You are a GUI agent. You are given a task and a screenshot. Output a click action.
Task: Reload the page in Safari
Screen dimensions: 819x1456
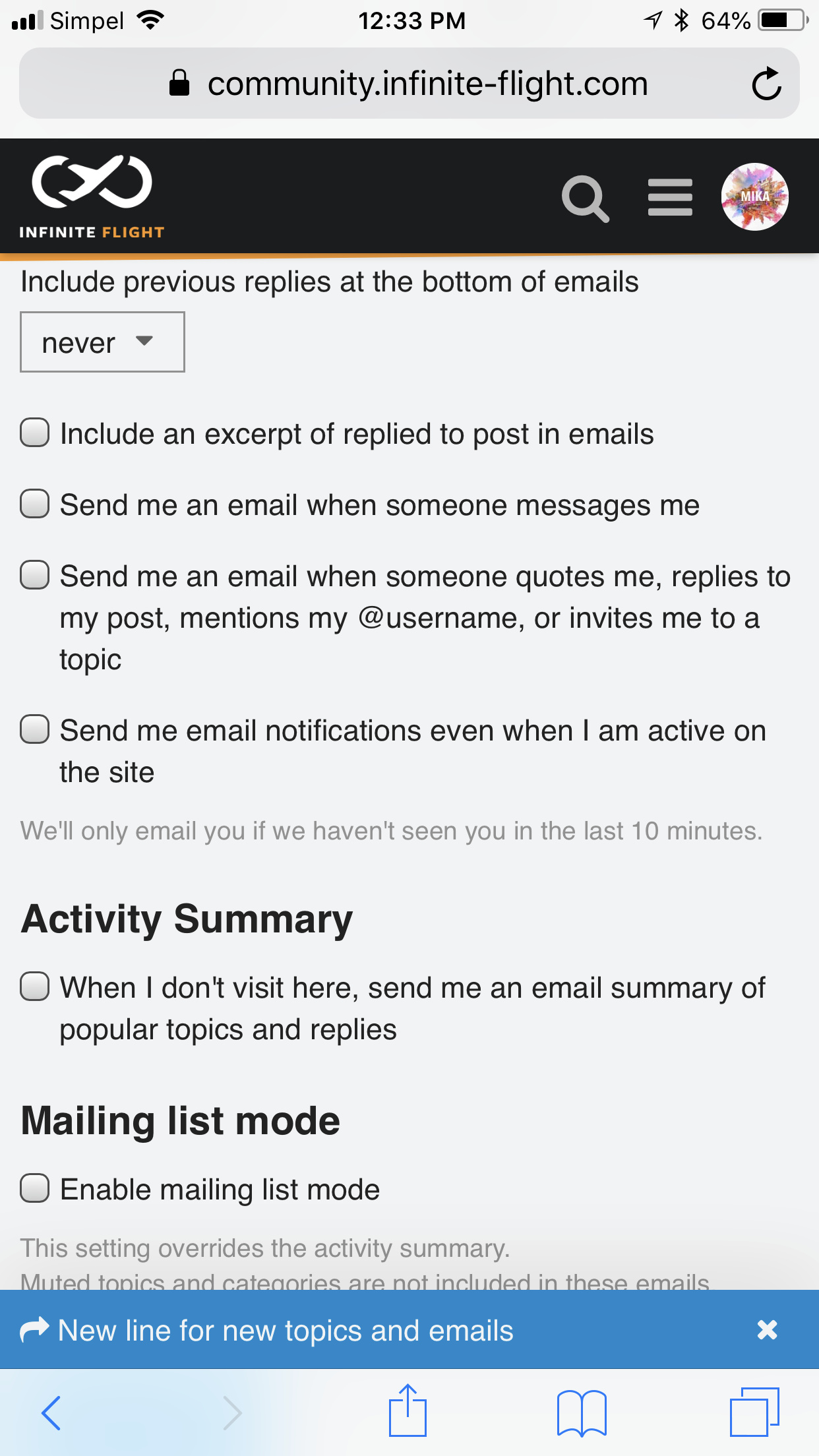pos(766,84)
